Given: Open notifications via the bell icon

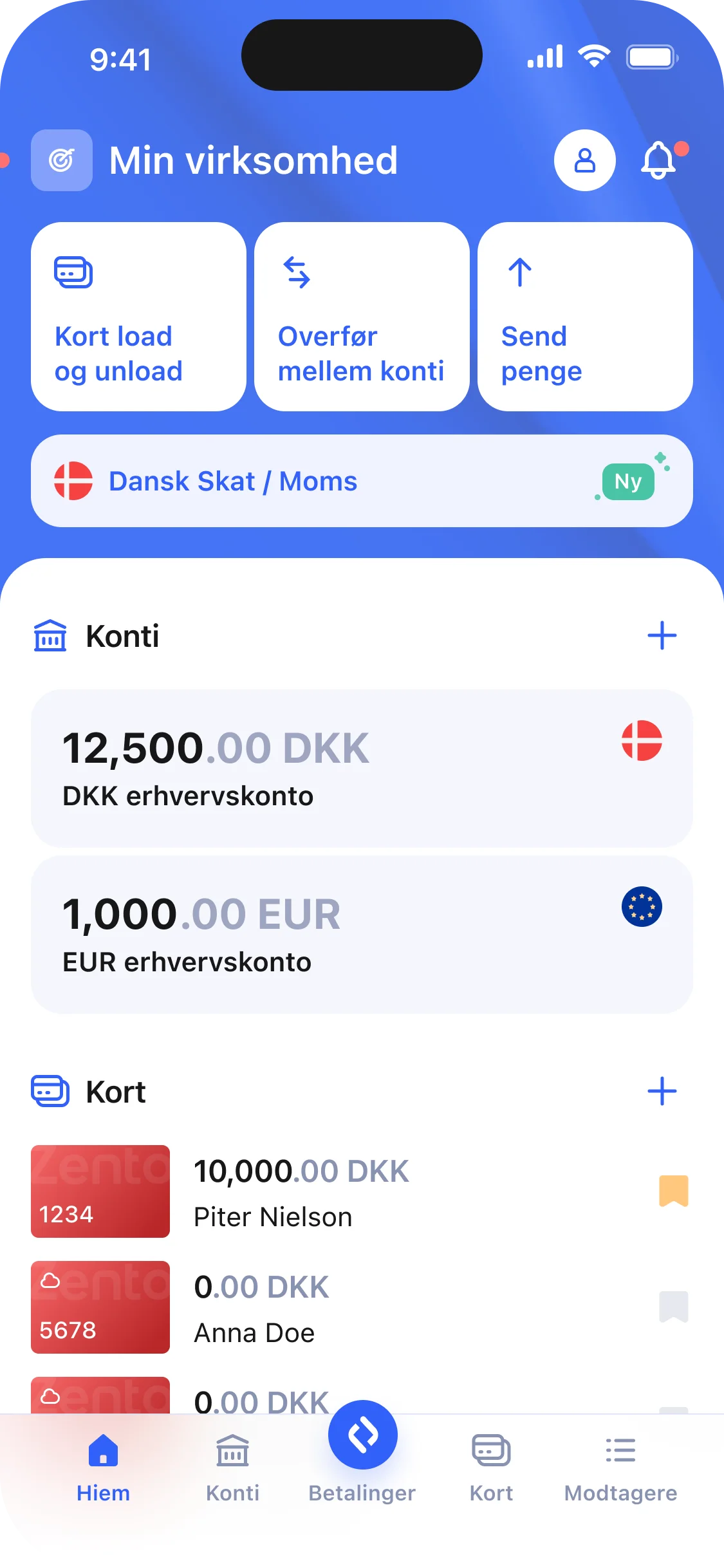Looking at the screenshot, I should point(658,160).
